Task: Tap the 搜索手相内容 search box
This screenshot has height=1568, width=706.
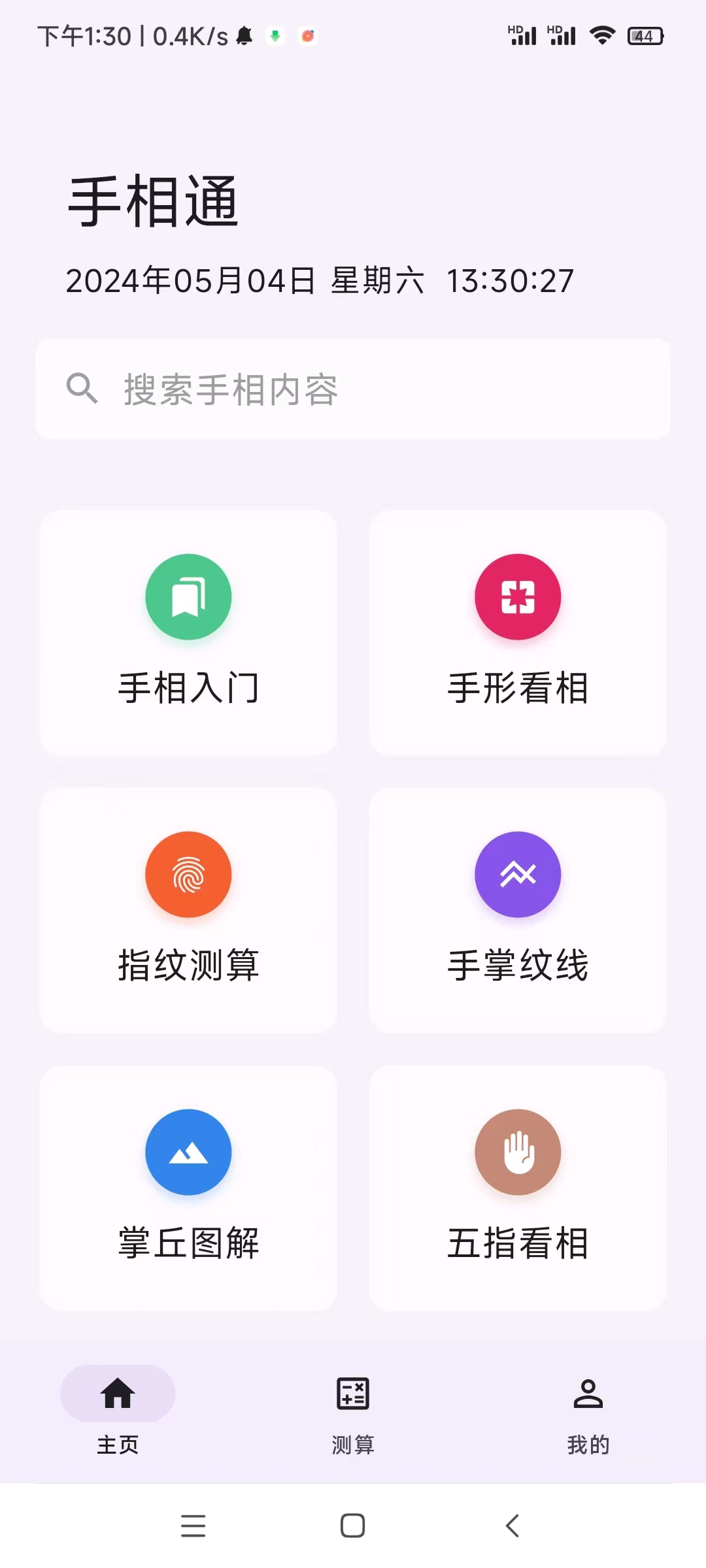Action: (353, 389)
